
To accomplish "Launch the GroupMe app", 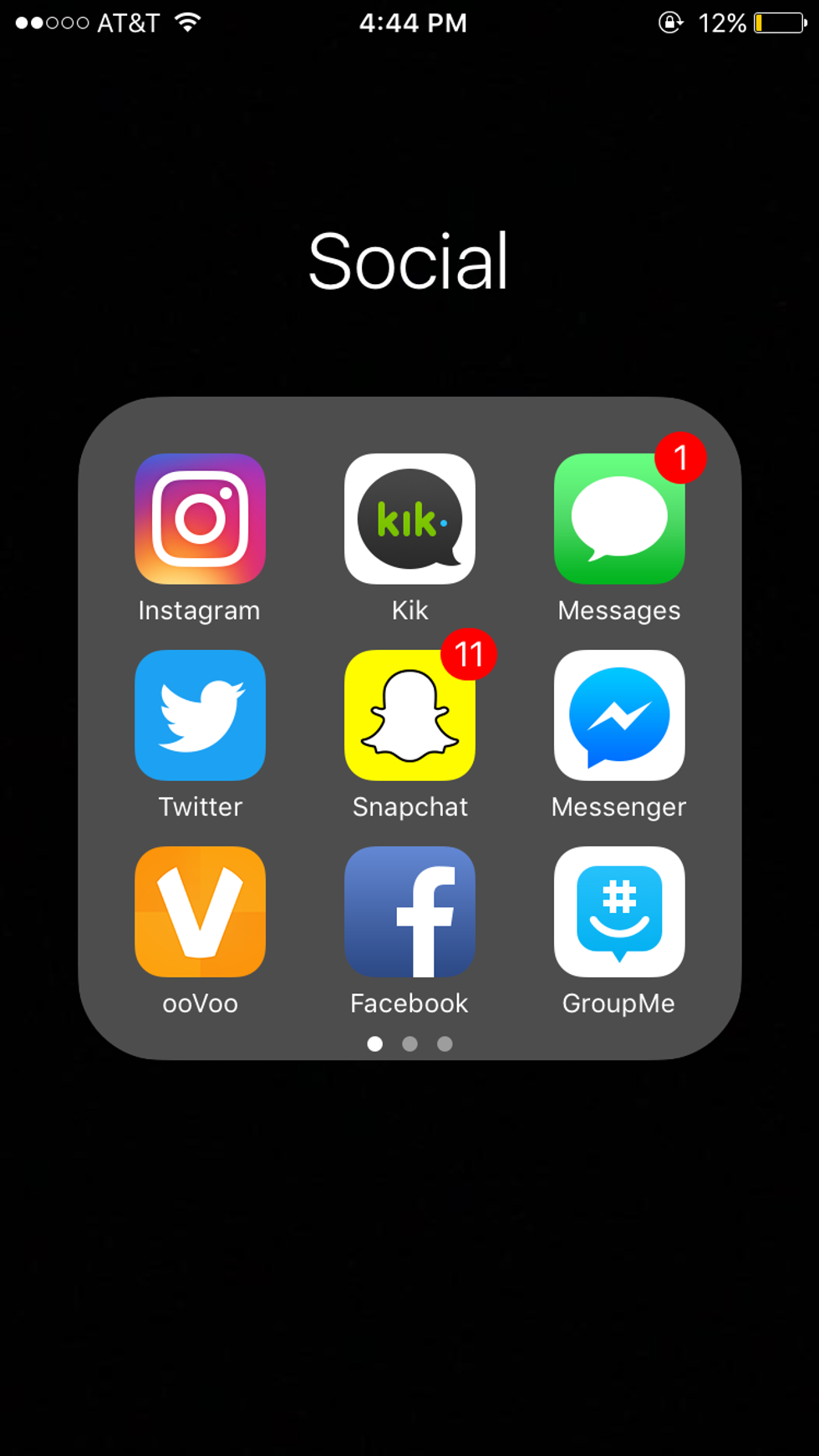I will tap(619, 911).
